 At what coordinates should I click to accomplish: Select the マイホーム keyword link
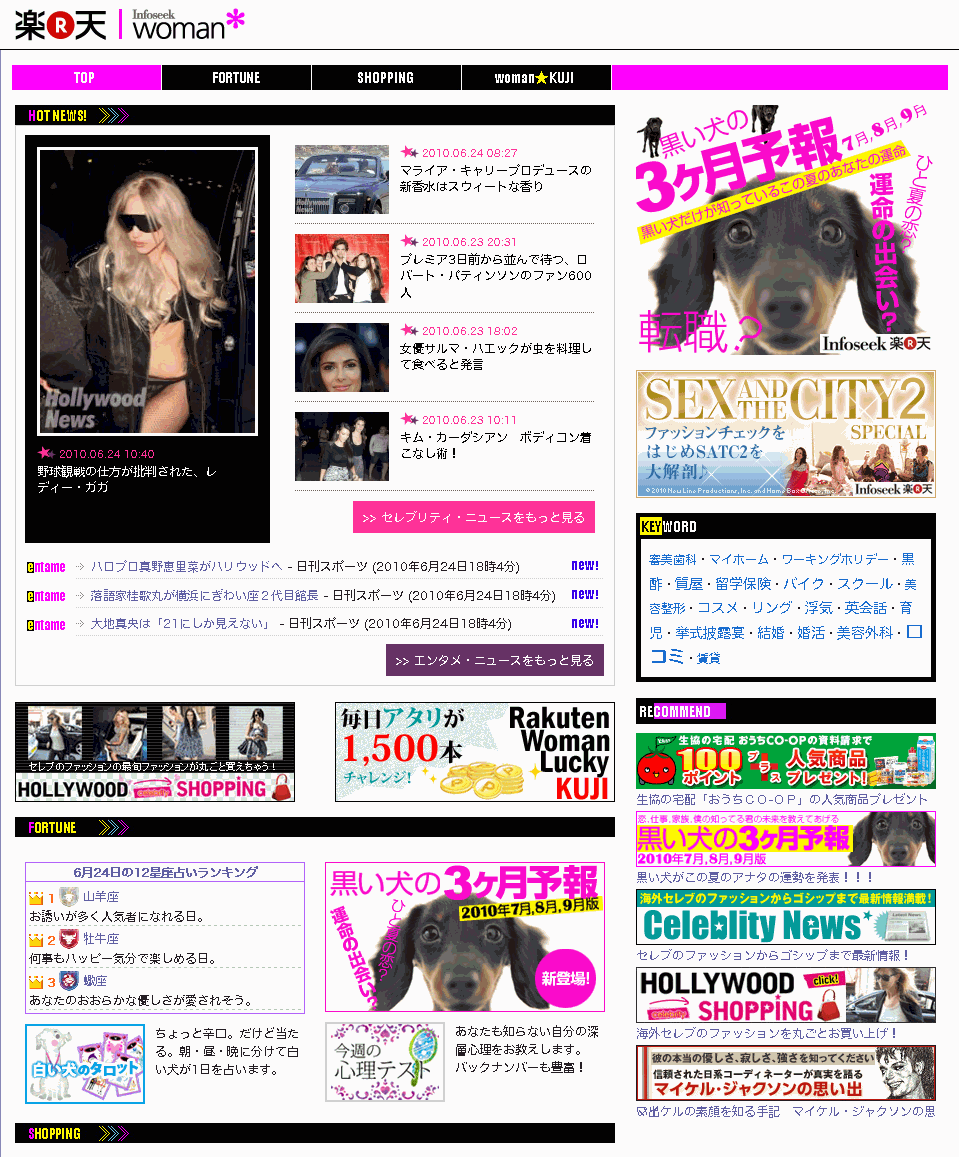(x=739, y=559)
